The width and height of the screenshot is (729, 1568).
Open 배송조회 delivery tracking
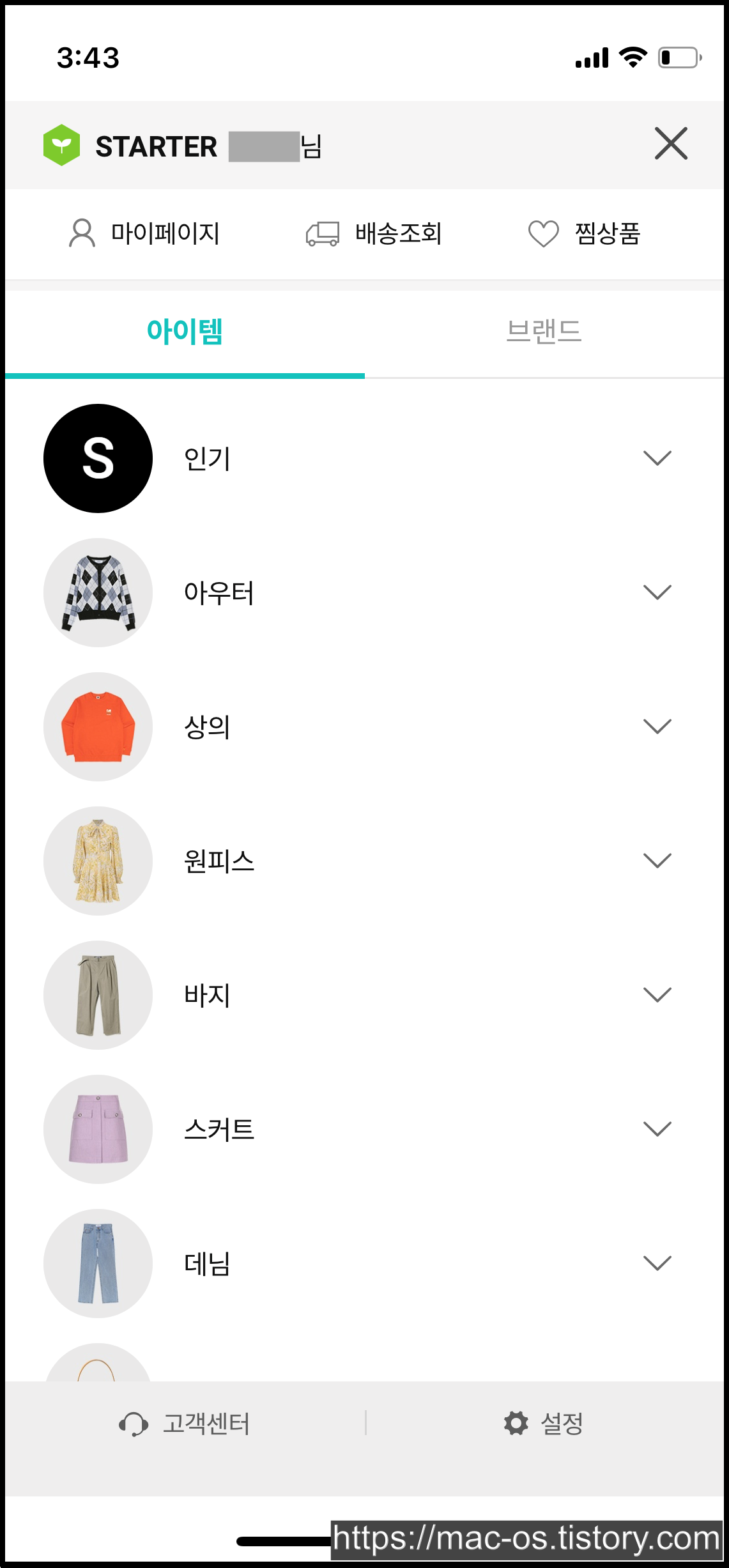374,233
